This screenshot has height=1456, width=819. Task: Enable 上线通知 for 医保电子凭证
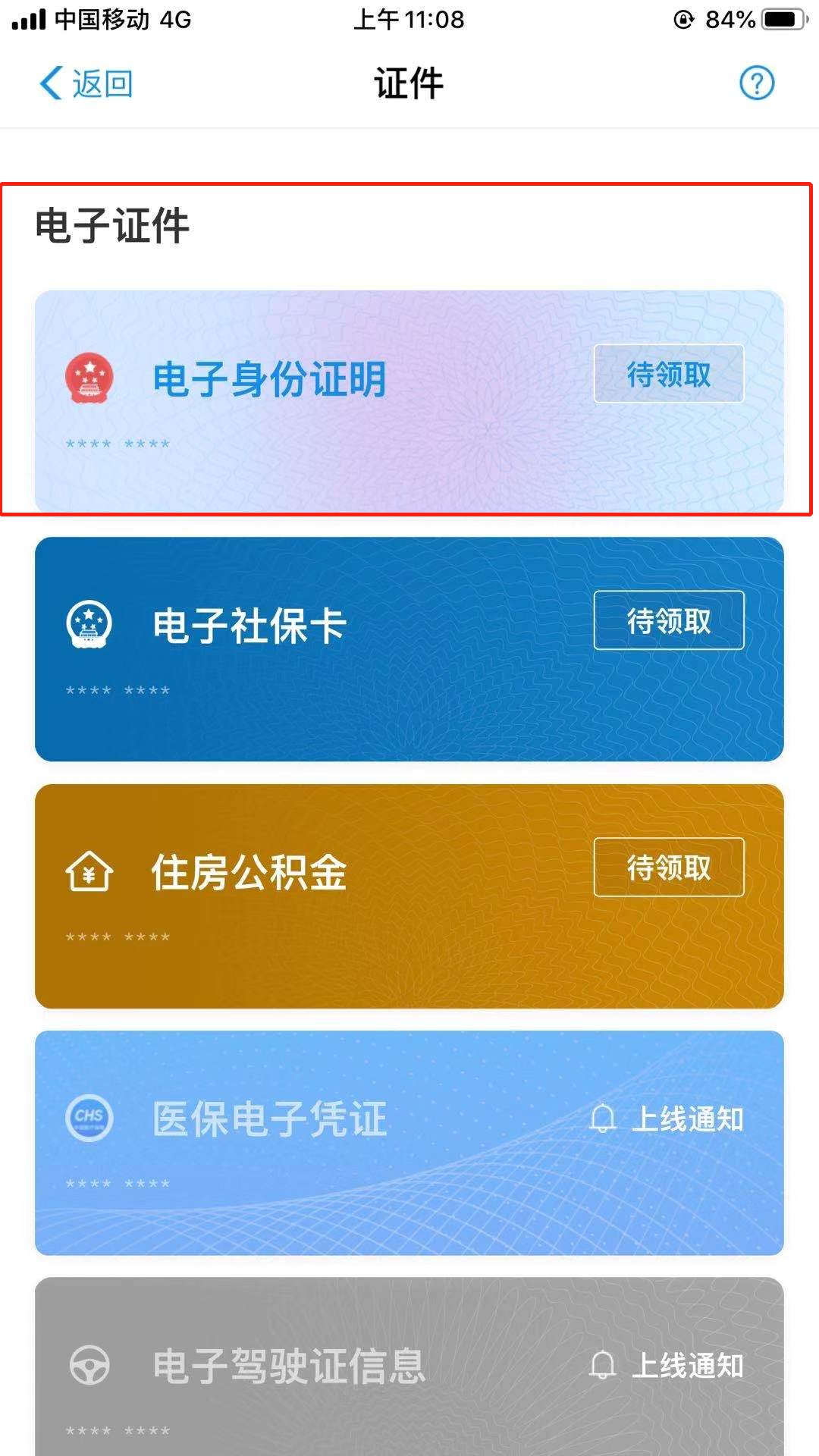(667, 1119)
